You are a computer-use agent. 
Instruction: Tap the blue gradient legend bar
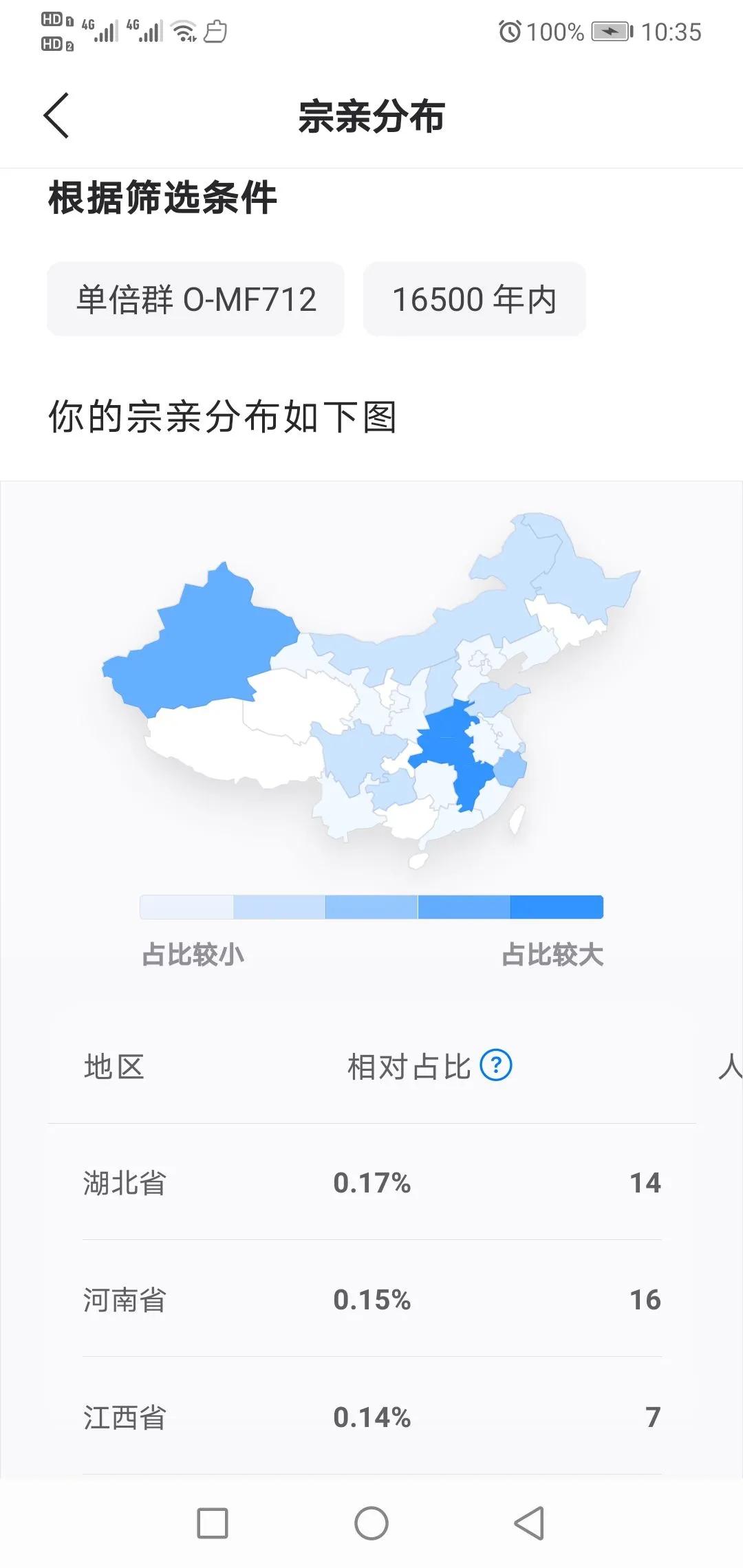point(371,906)
